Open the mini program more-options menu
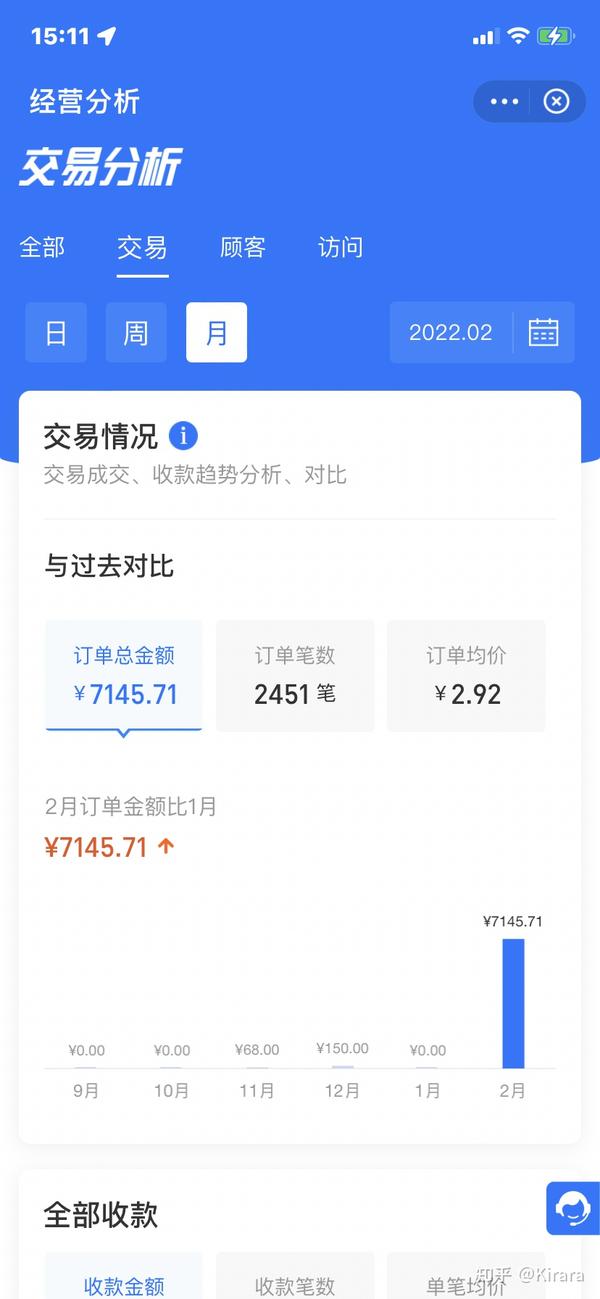 [504, 101]
